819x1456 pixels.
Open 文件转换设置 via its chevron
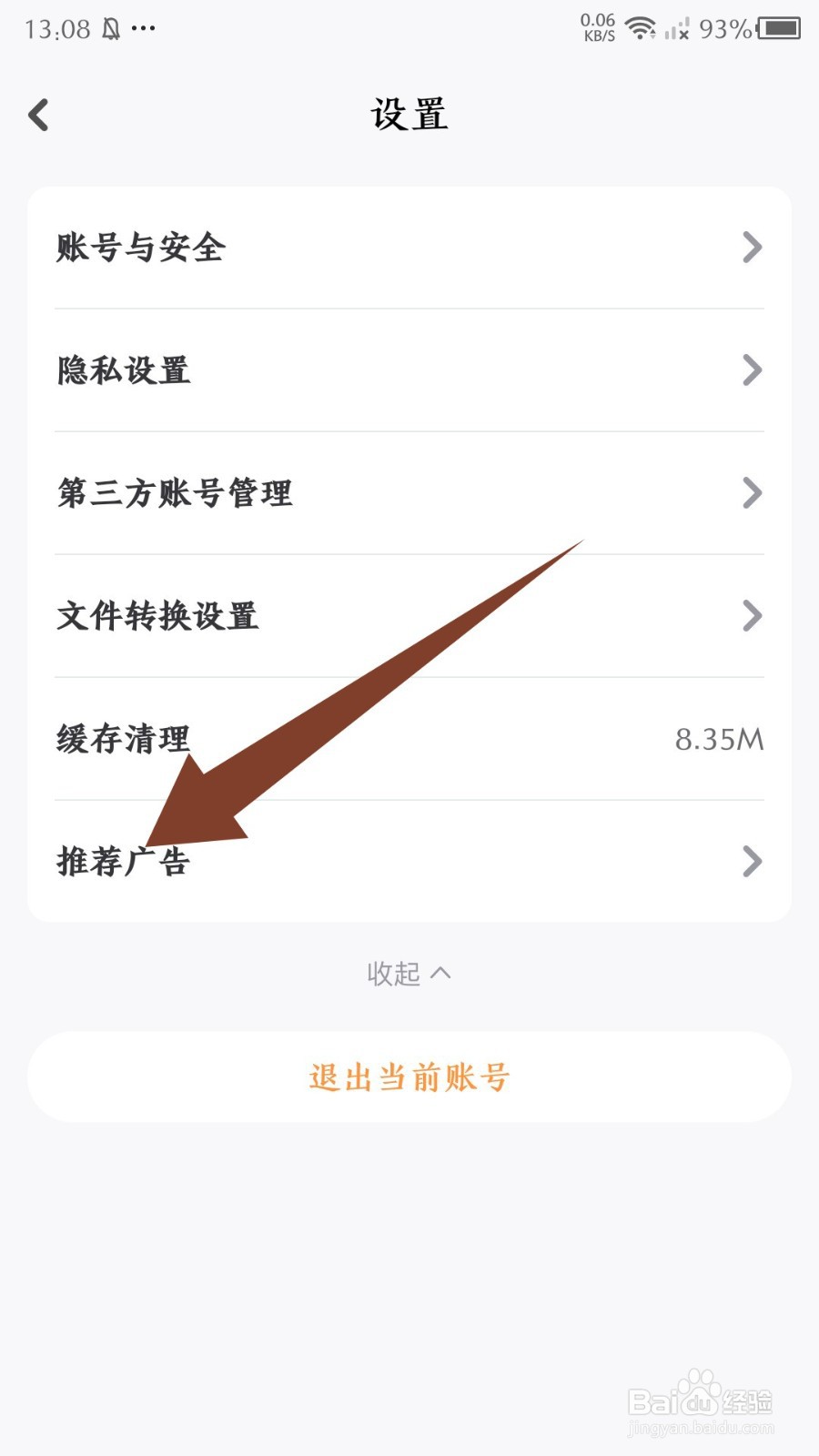[x=752, y=616]
